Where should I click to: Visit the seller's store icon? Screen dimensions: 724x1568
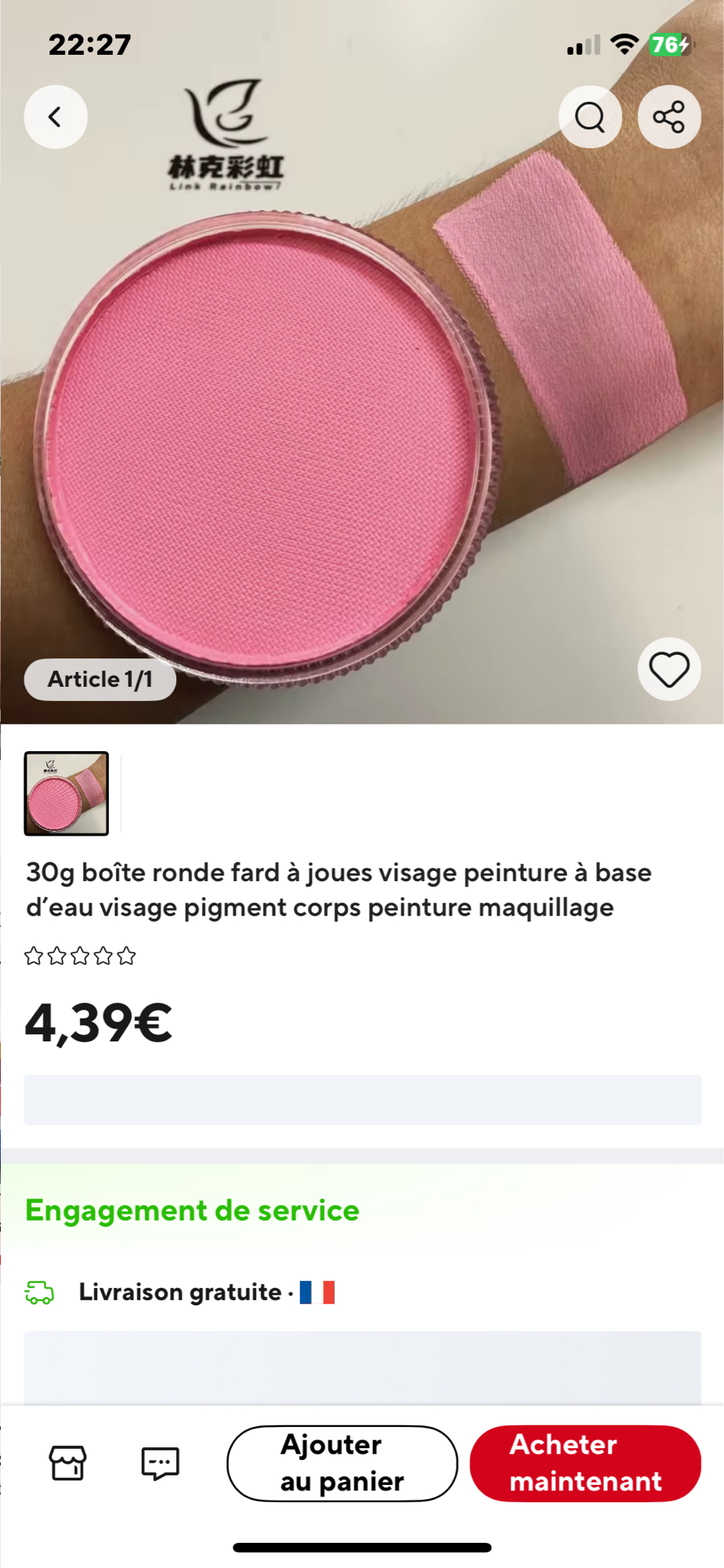68,1463
